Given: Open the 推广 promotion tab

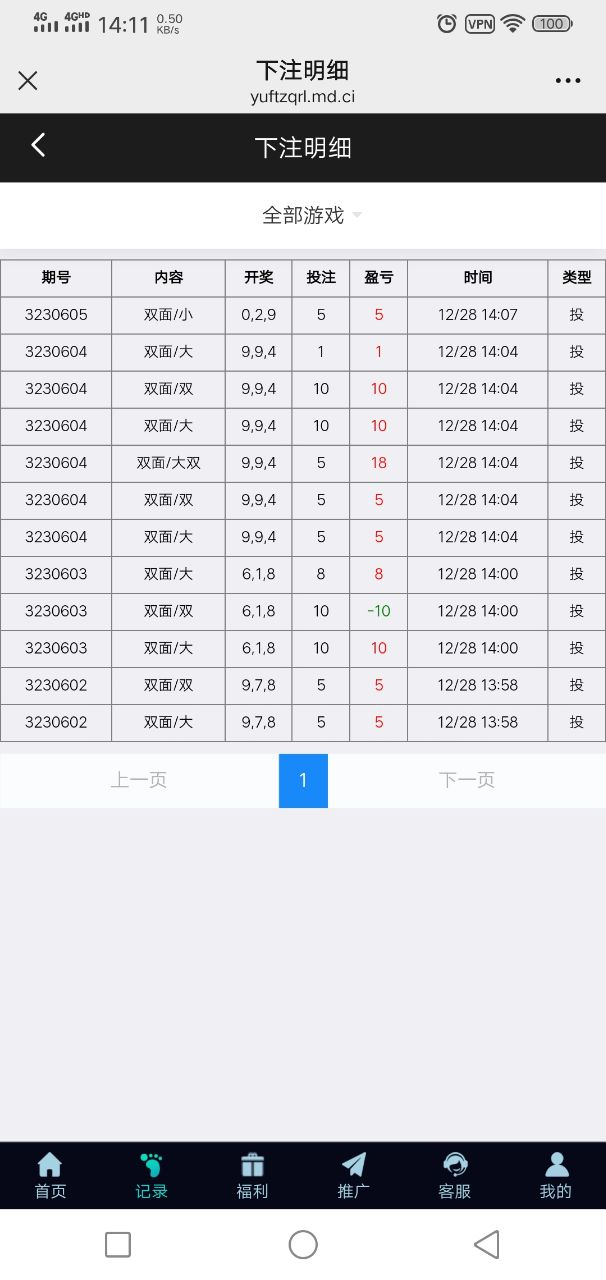Looking at the screenshot, I should pyautogui.click(x=353, y=1175).
